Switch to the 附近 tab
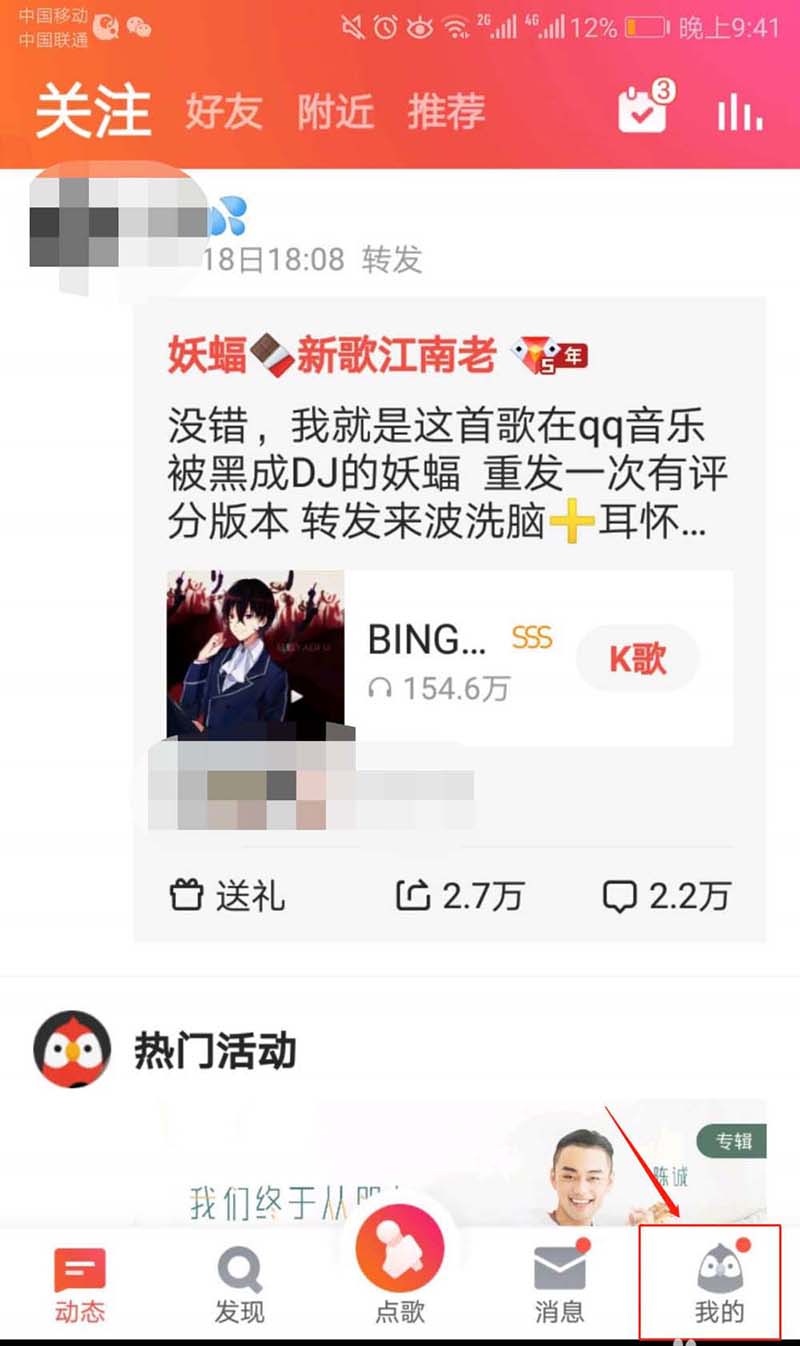This screenshot has height=1346, width=800. click(x=335, y=112)
